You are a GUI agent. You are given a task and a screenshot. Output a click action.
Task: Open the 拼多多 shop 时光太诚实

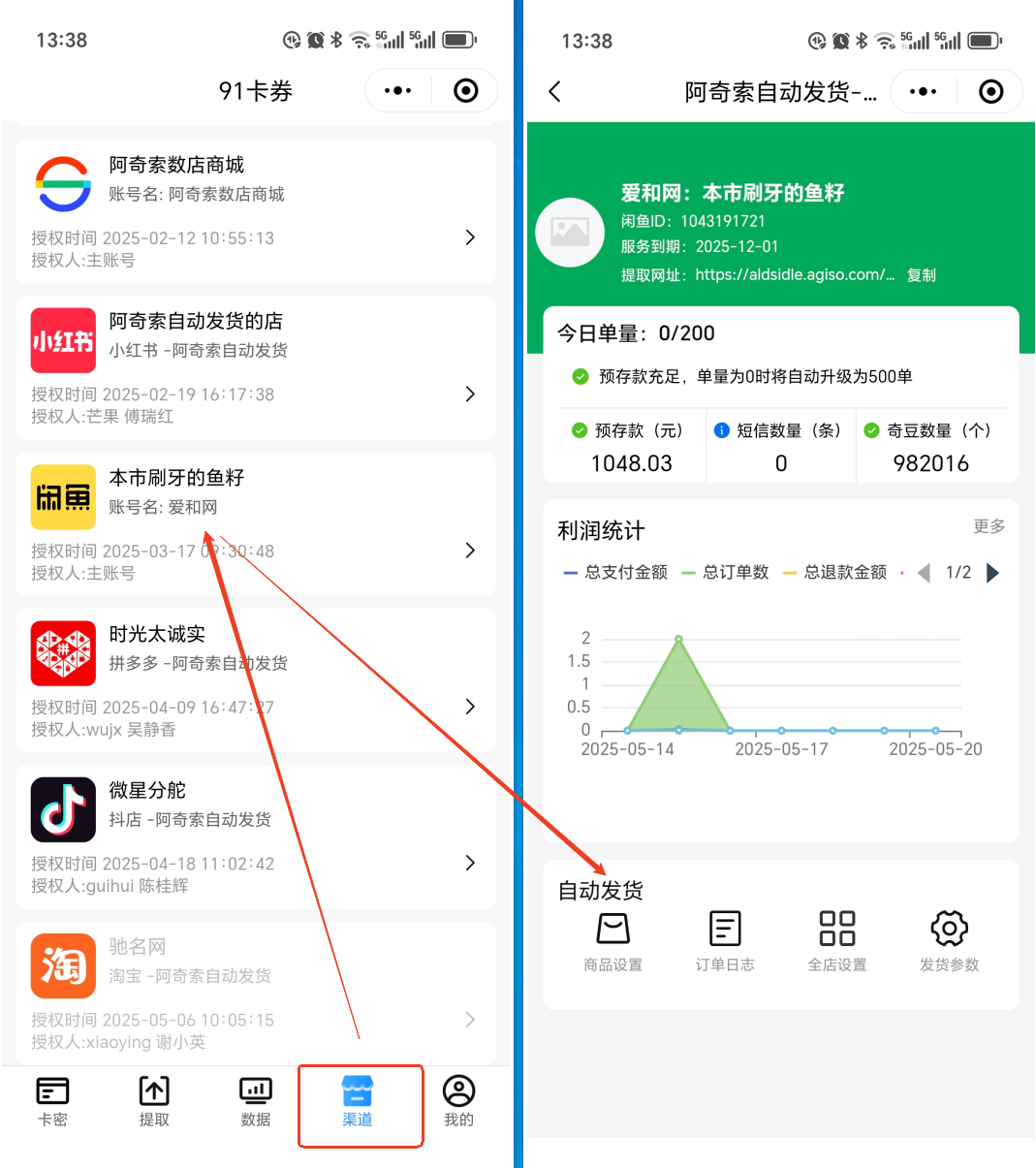256,680
